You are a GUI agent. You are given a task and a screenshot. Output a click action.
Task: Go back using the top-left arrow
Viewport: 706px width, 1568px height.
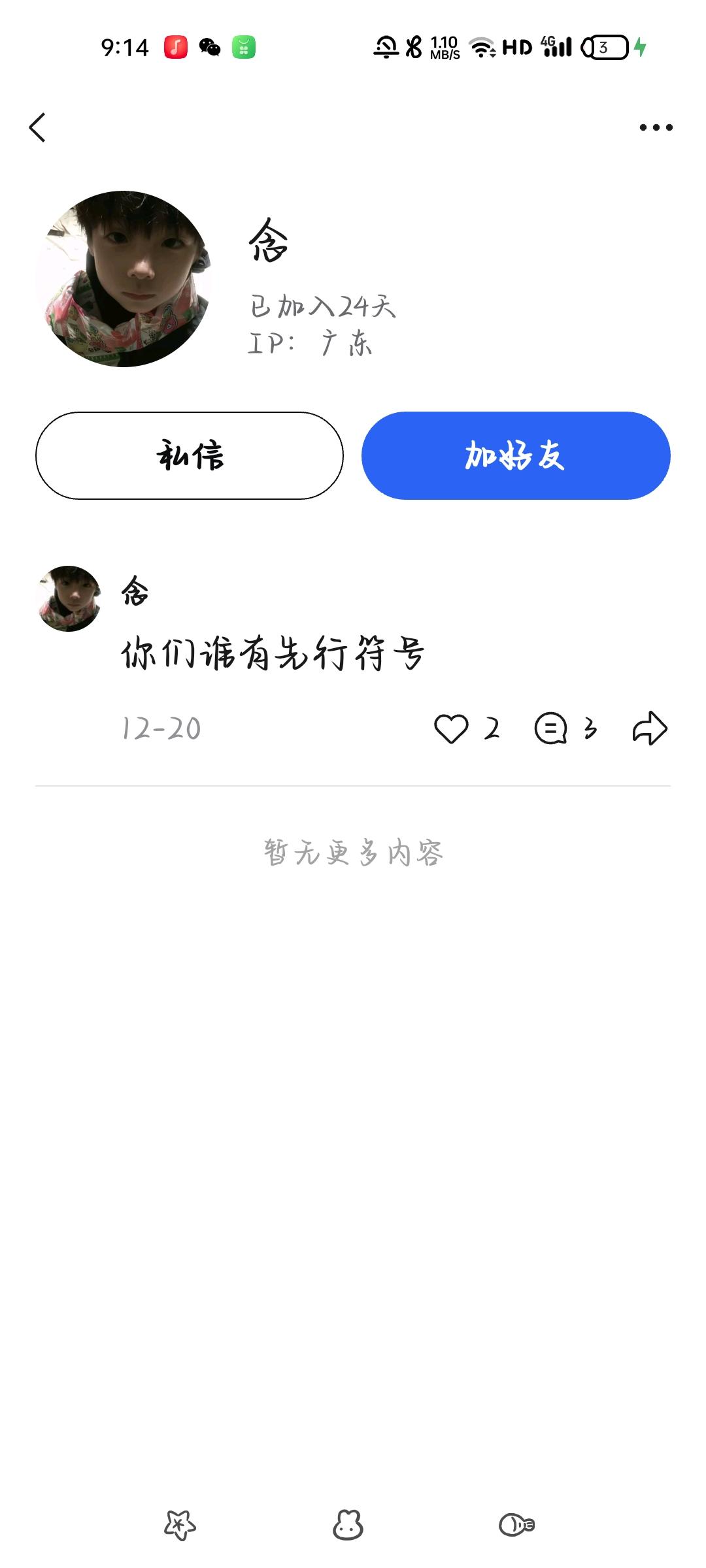click(38, 127)
